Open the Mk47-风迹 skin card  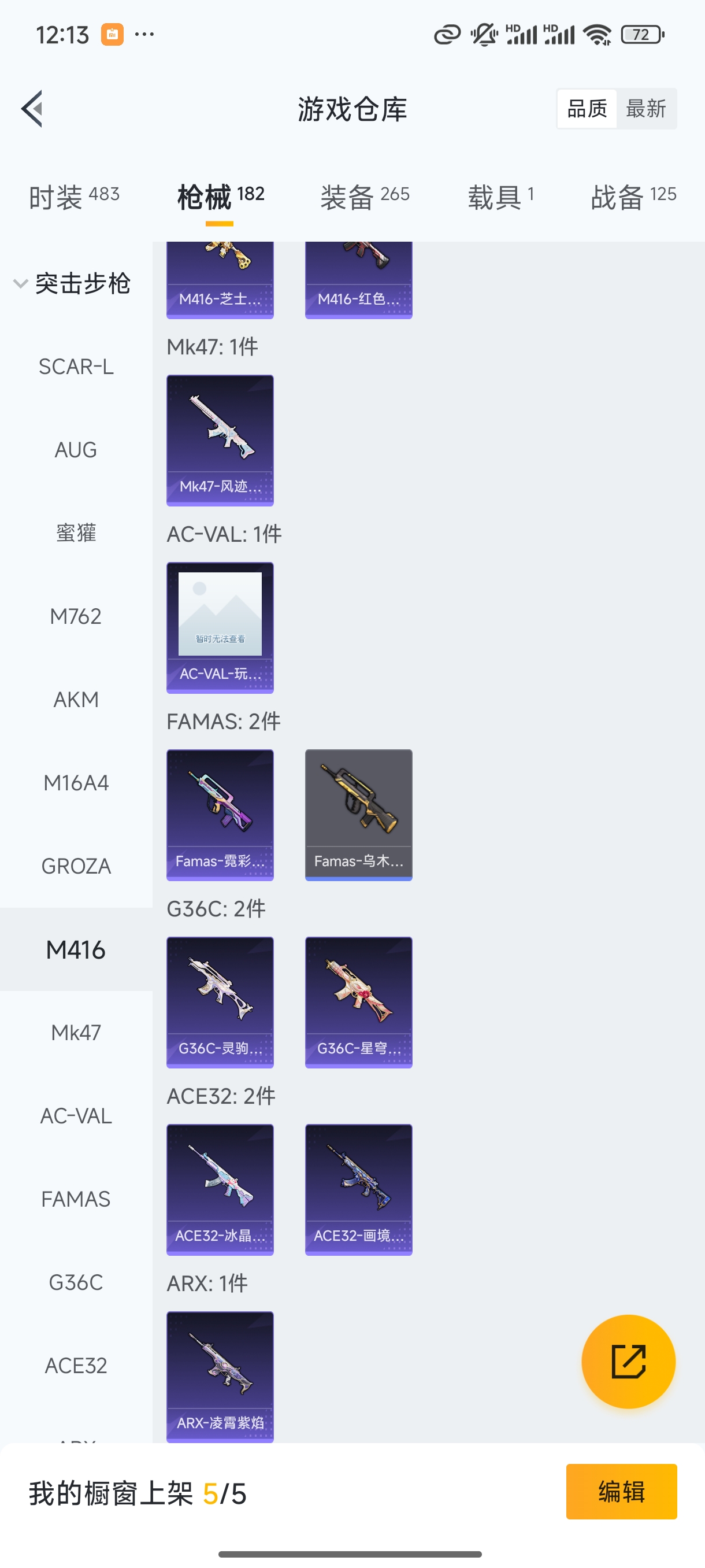220,440
